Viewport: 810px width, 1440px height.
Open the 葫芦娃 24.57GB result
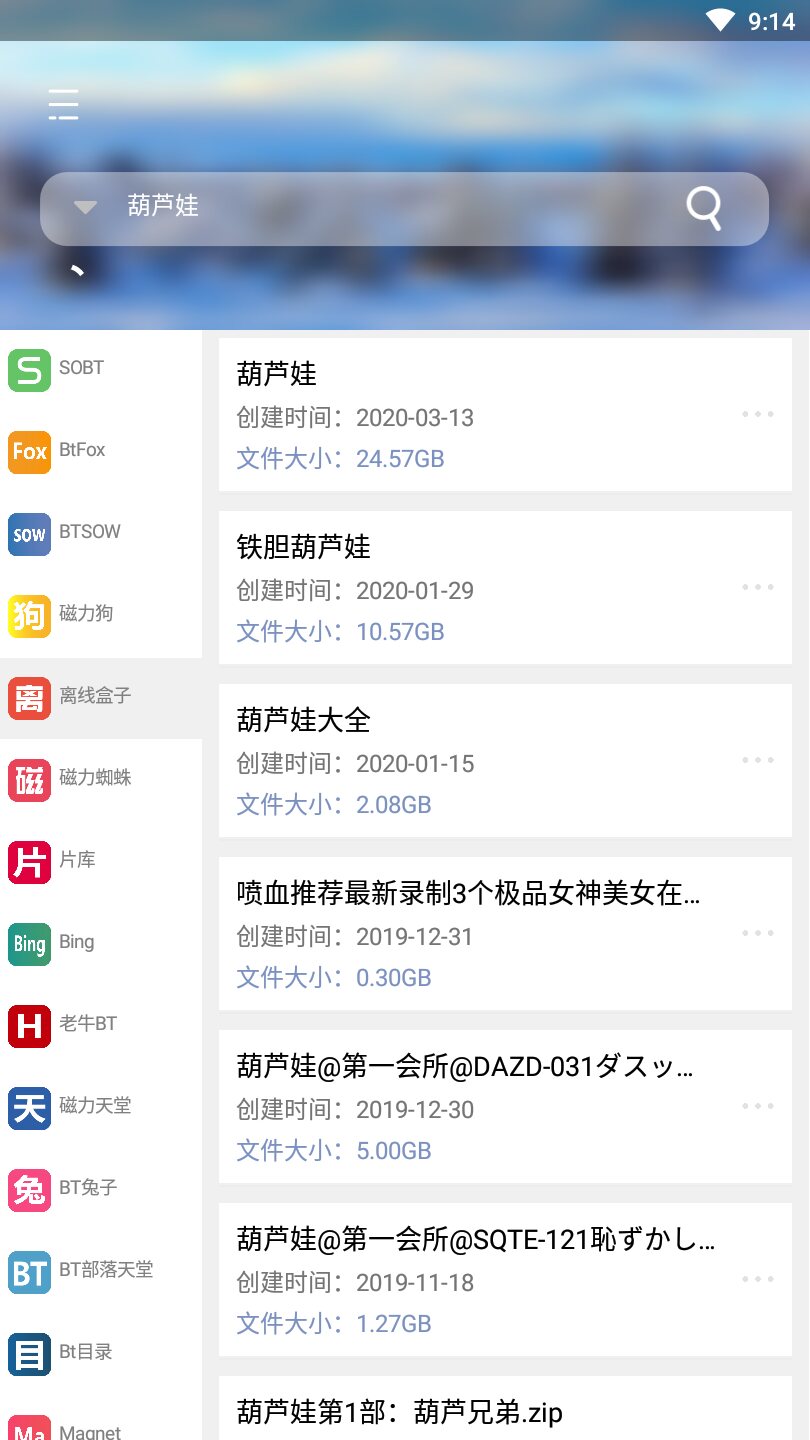(470, 414)
